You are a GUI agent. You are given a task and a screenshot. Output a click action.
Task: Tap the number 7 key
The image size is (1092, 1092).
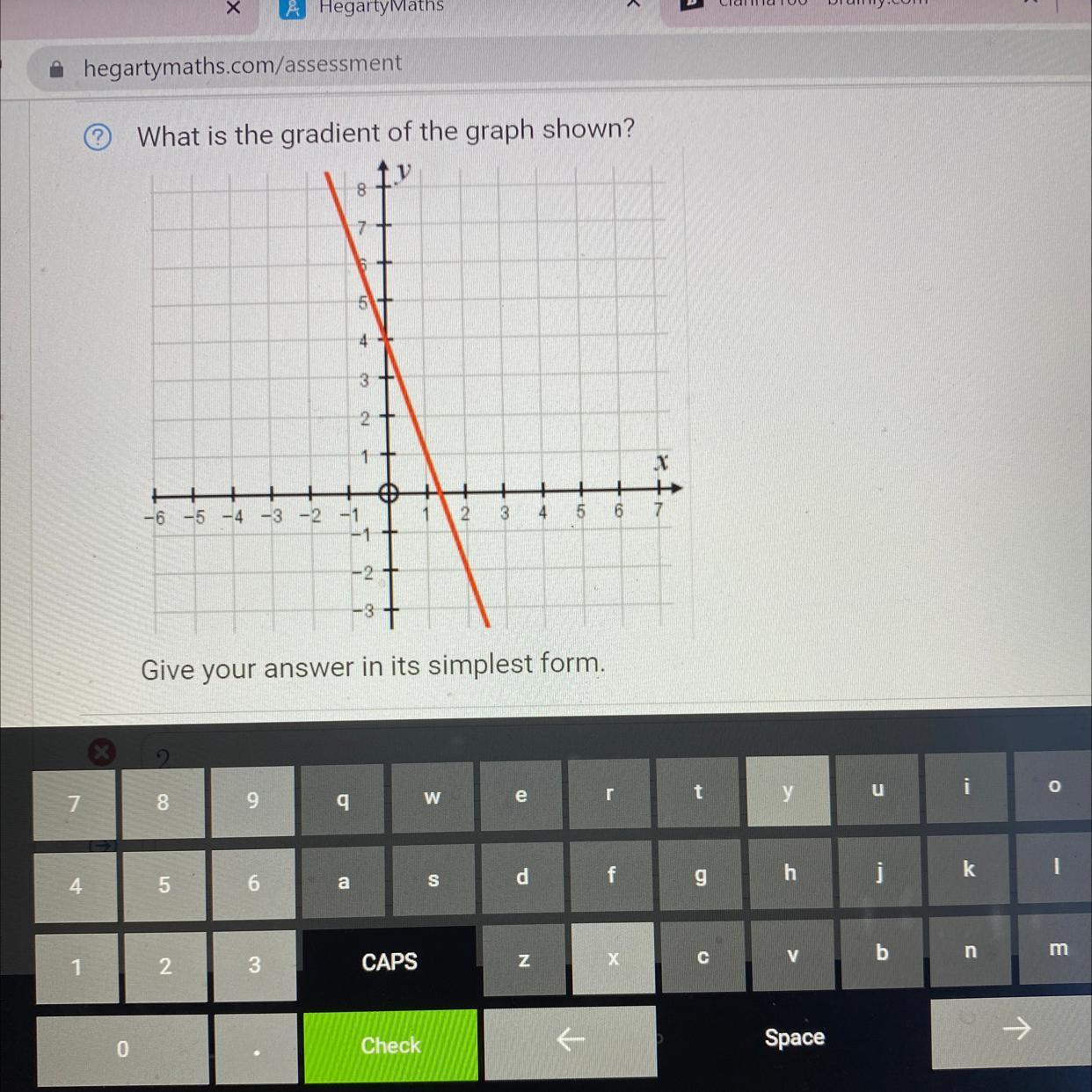coord(75,804)
